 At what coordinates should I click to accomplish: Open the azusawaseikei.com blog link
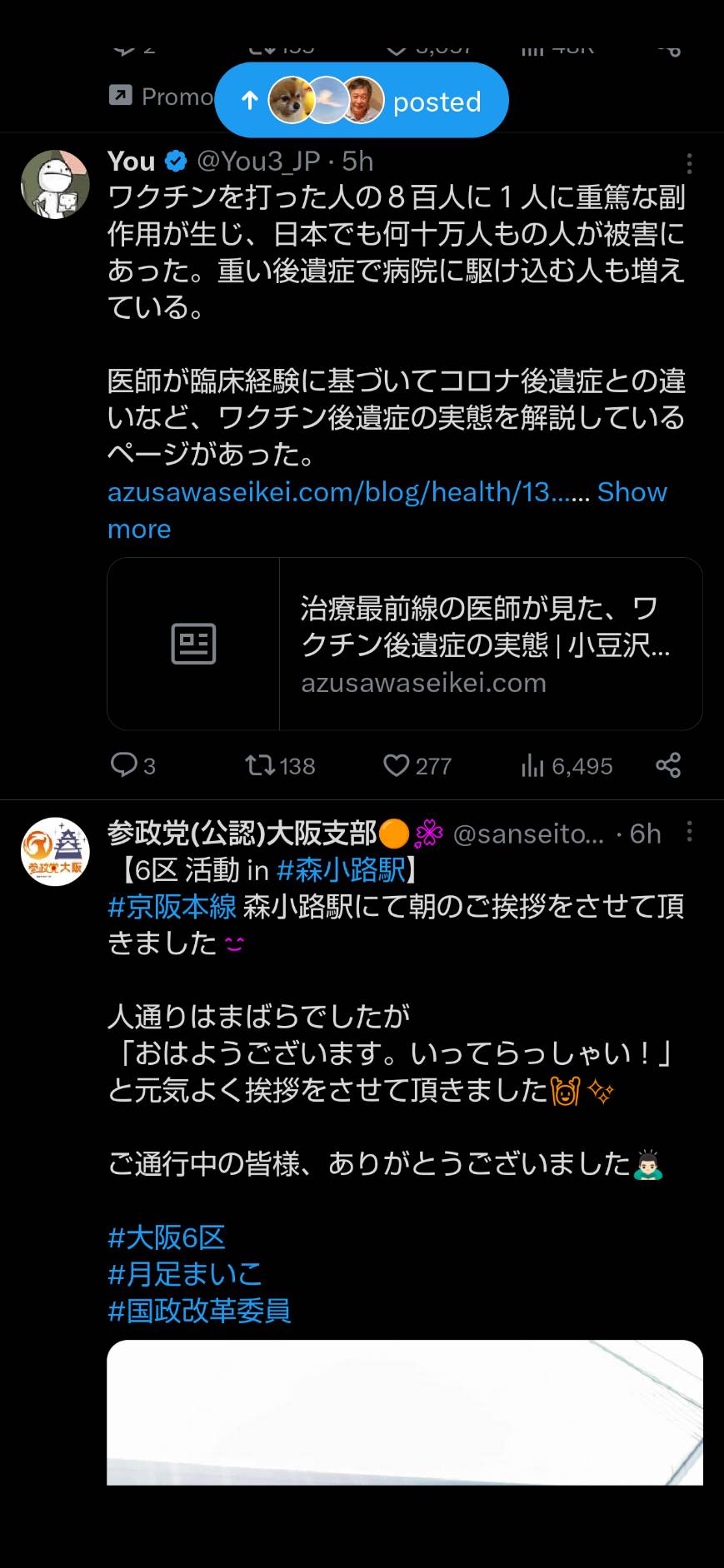point(349,492)
